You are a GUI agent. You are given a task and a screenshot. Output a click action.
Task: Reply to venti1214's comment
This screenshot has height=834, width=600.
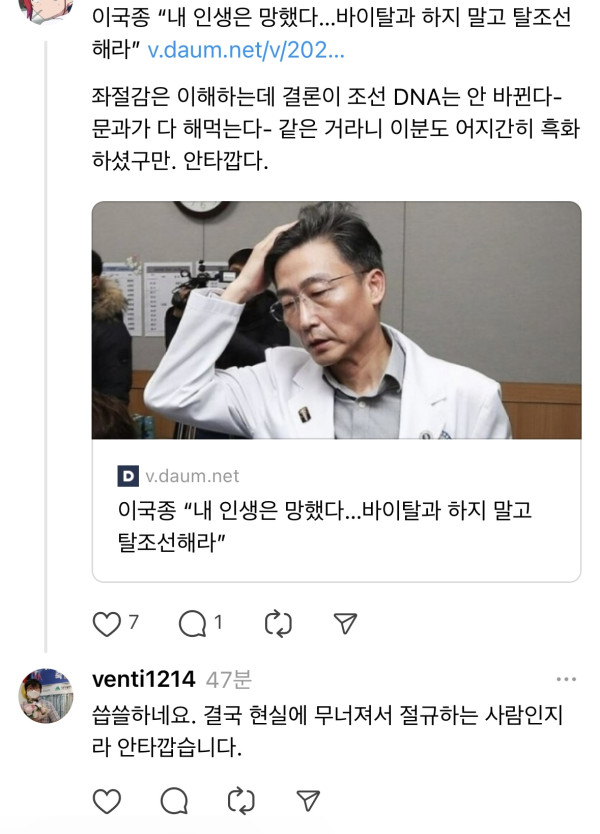(174, 800)
